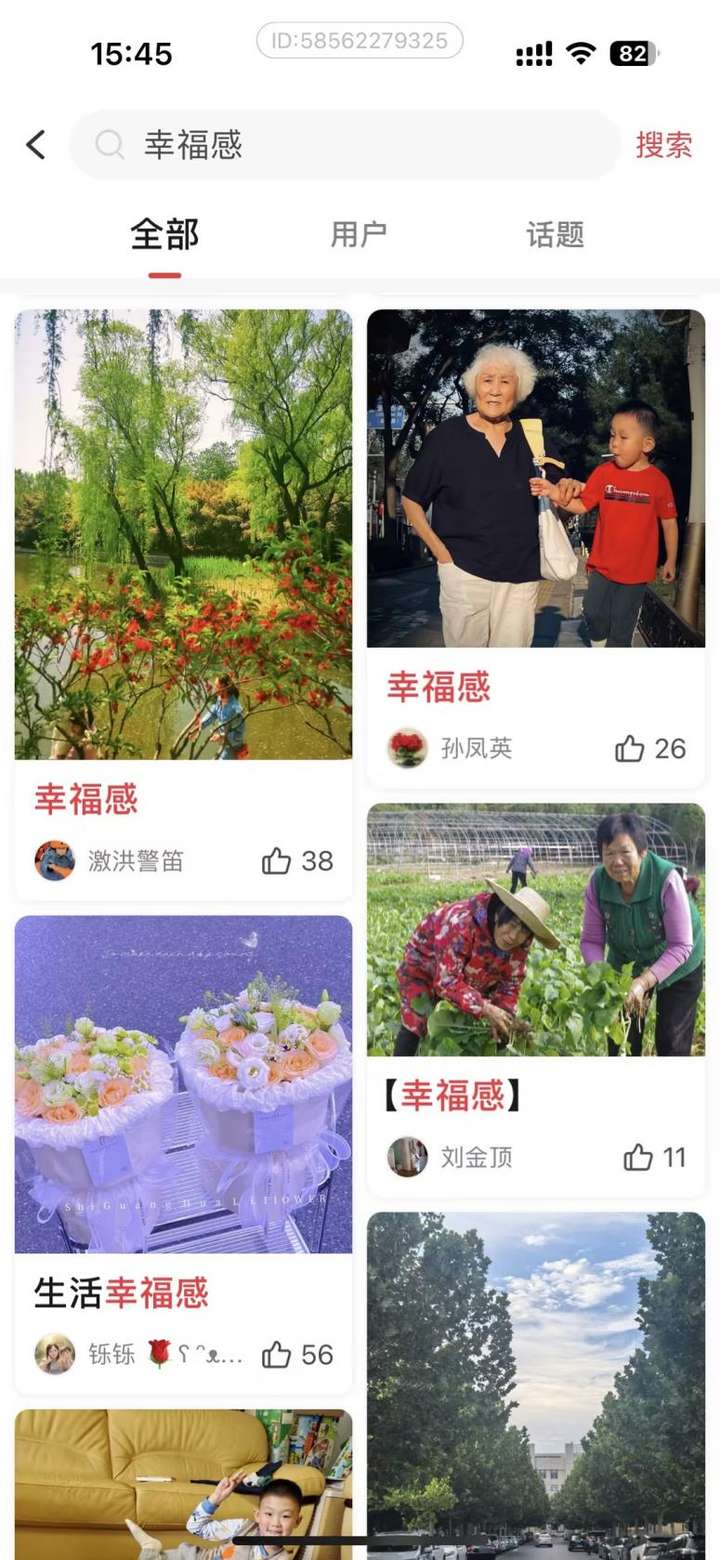View 孙凤英's profile avatar
This screenshot has width=720, height=1560.
[x=407, y=748]
